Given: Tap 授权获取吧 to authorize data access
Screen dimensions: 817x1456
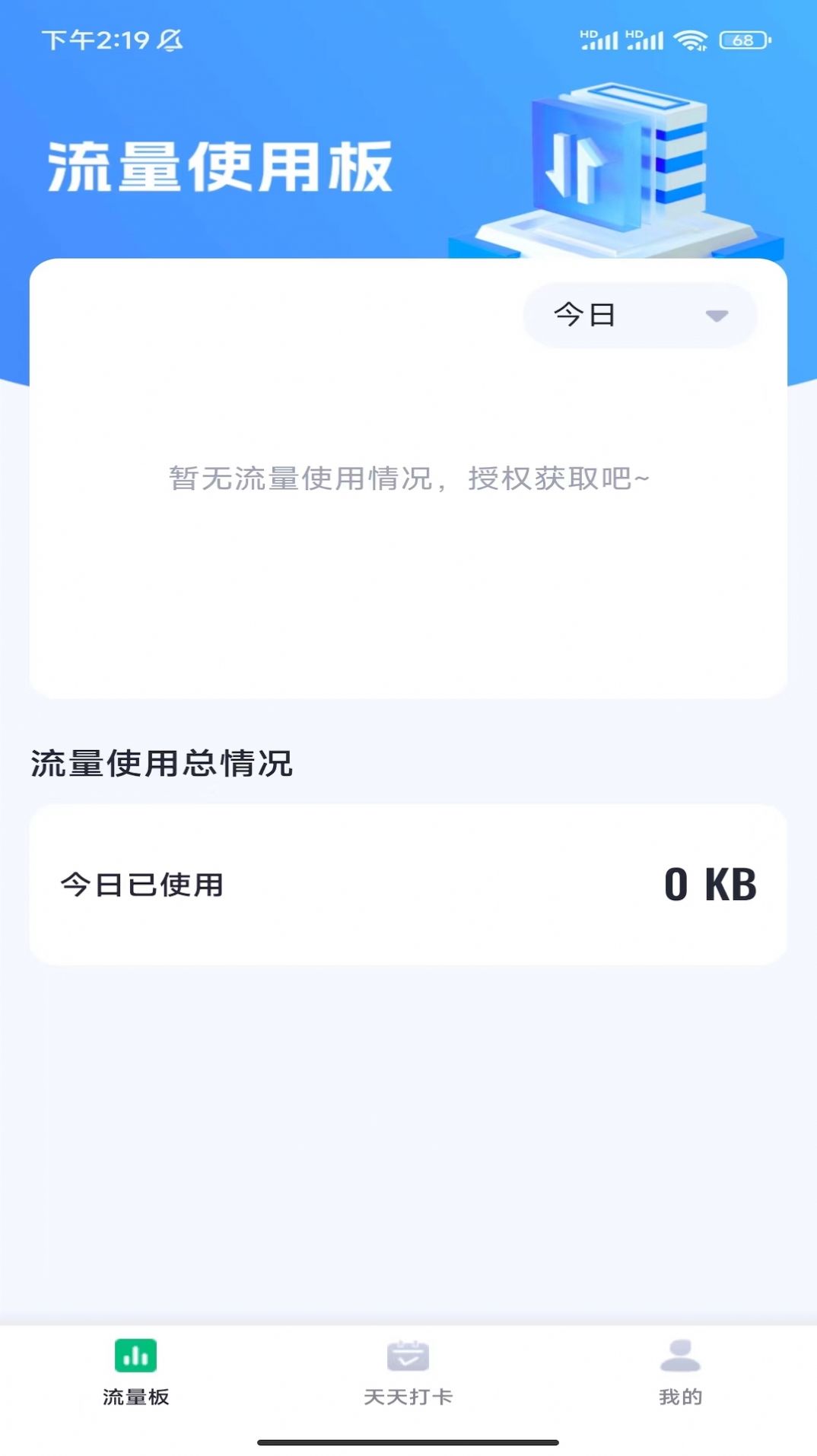Looking at the screenshot, I should click(x=560, y=479).
